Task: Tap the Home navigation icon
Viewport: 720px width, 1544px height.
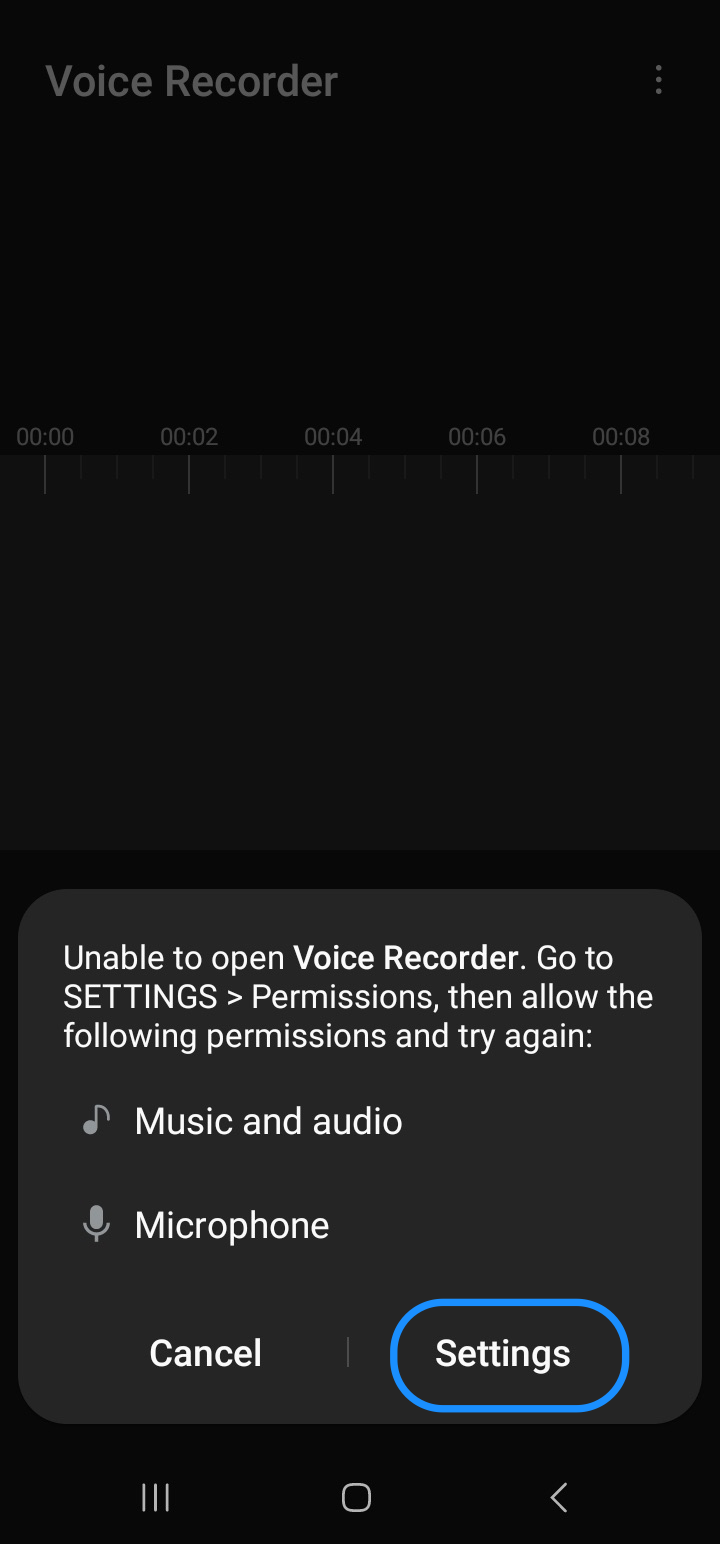Action: tap(356, 1497)
